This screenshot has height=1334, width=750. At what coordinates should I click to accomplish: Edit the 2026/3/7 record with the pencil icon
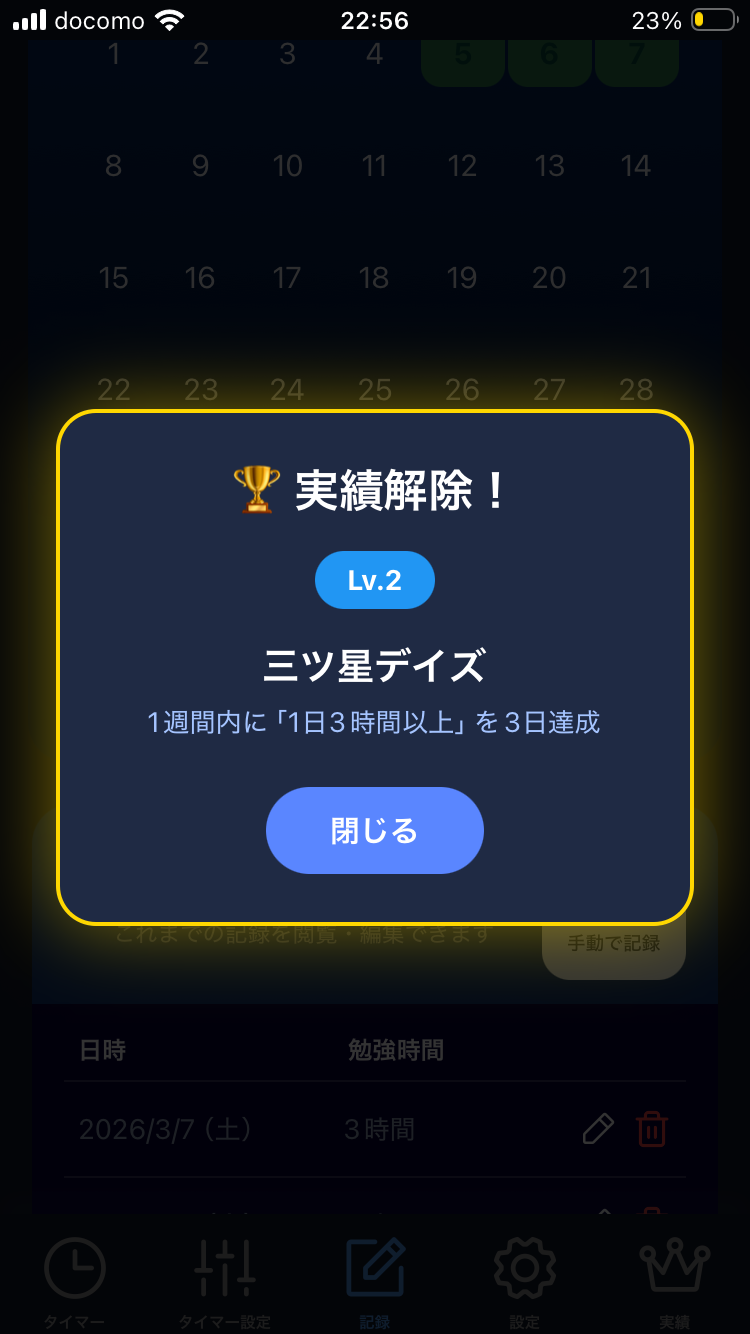click(597, 1129)
